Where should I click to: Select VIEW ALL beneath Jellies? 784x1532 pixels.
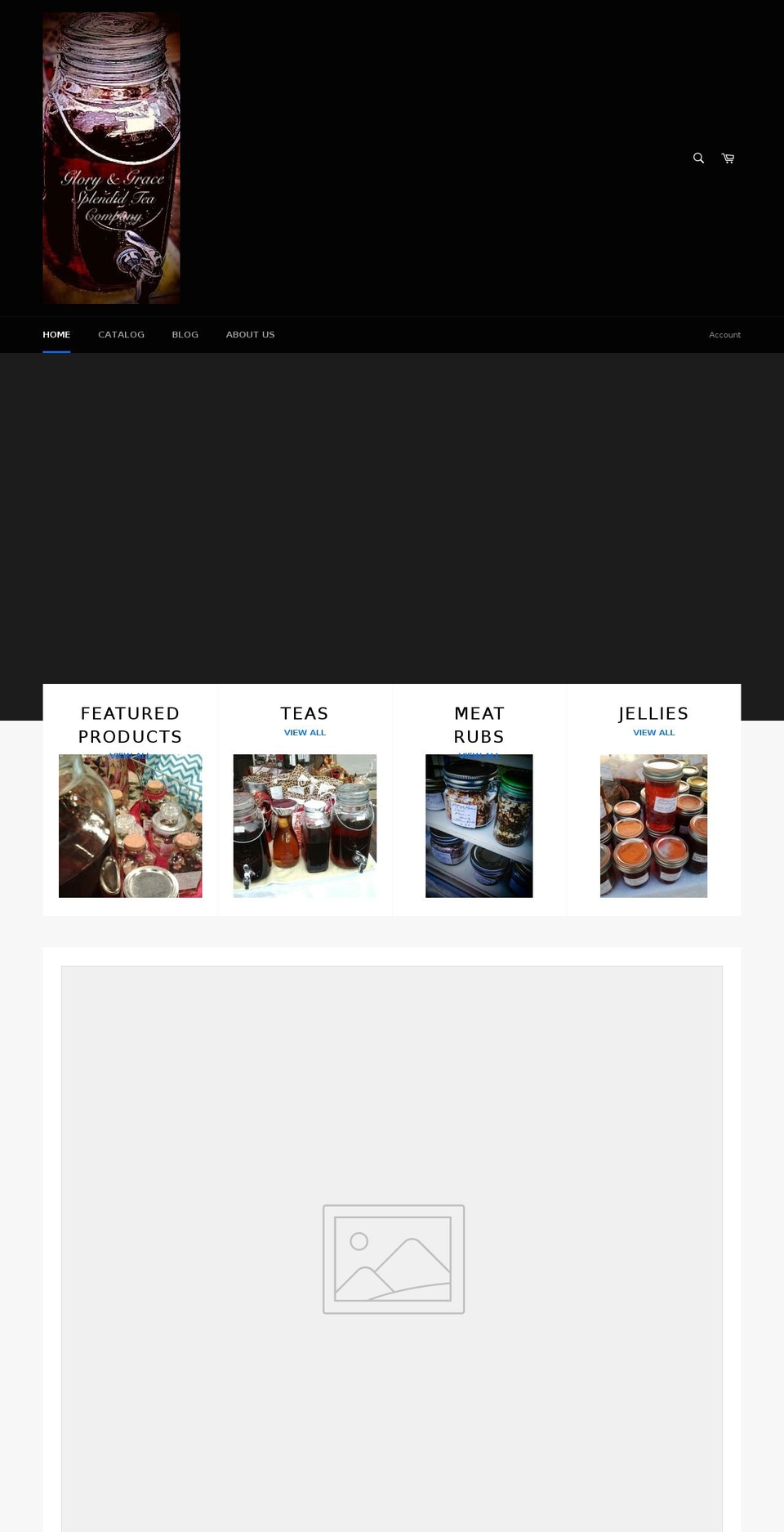(x=653, y=732)
